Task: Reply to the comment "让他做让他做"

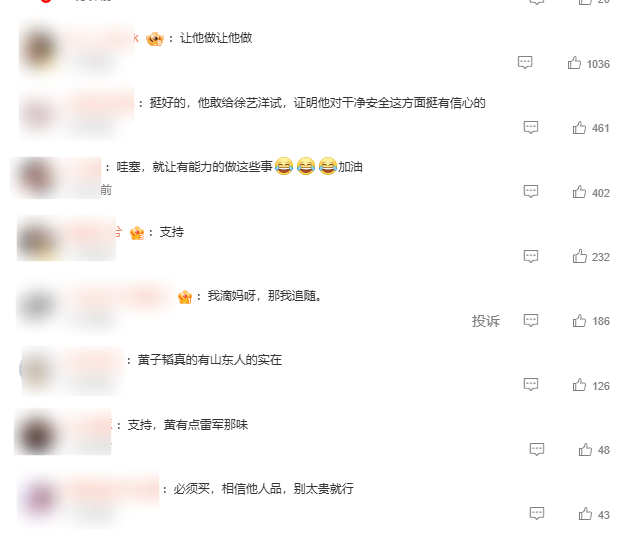Action: 525,63
